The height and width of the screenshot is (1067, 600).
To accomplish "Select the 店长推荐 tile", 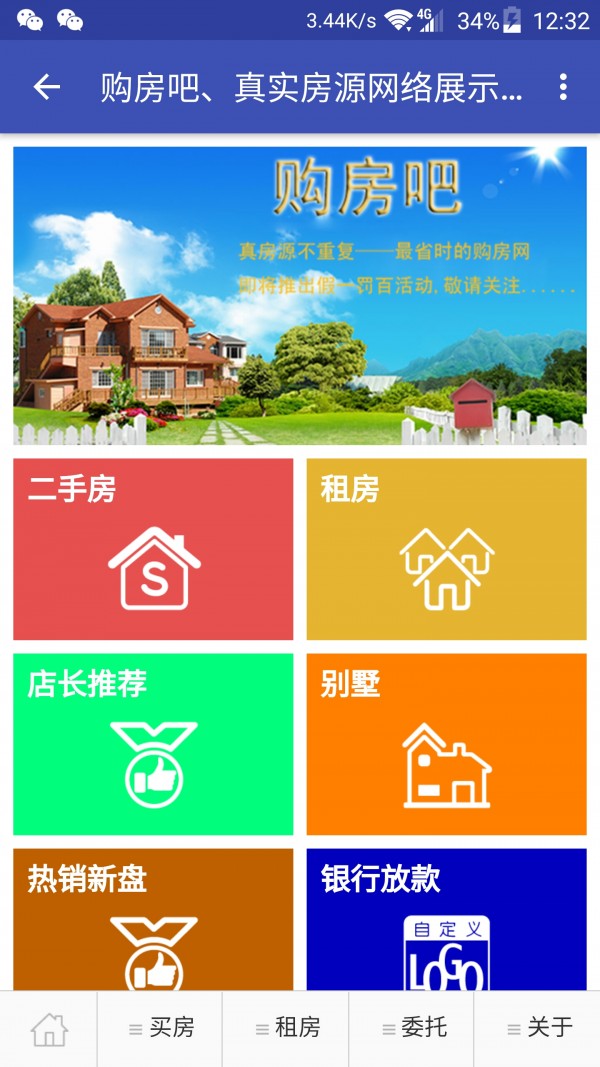I will click(153, 744).
